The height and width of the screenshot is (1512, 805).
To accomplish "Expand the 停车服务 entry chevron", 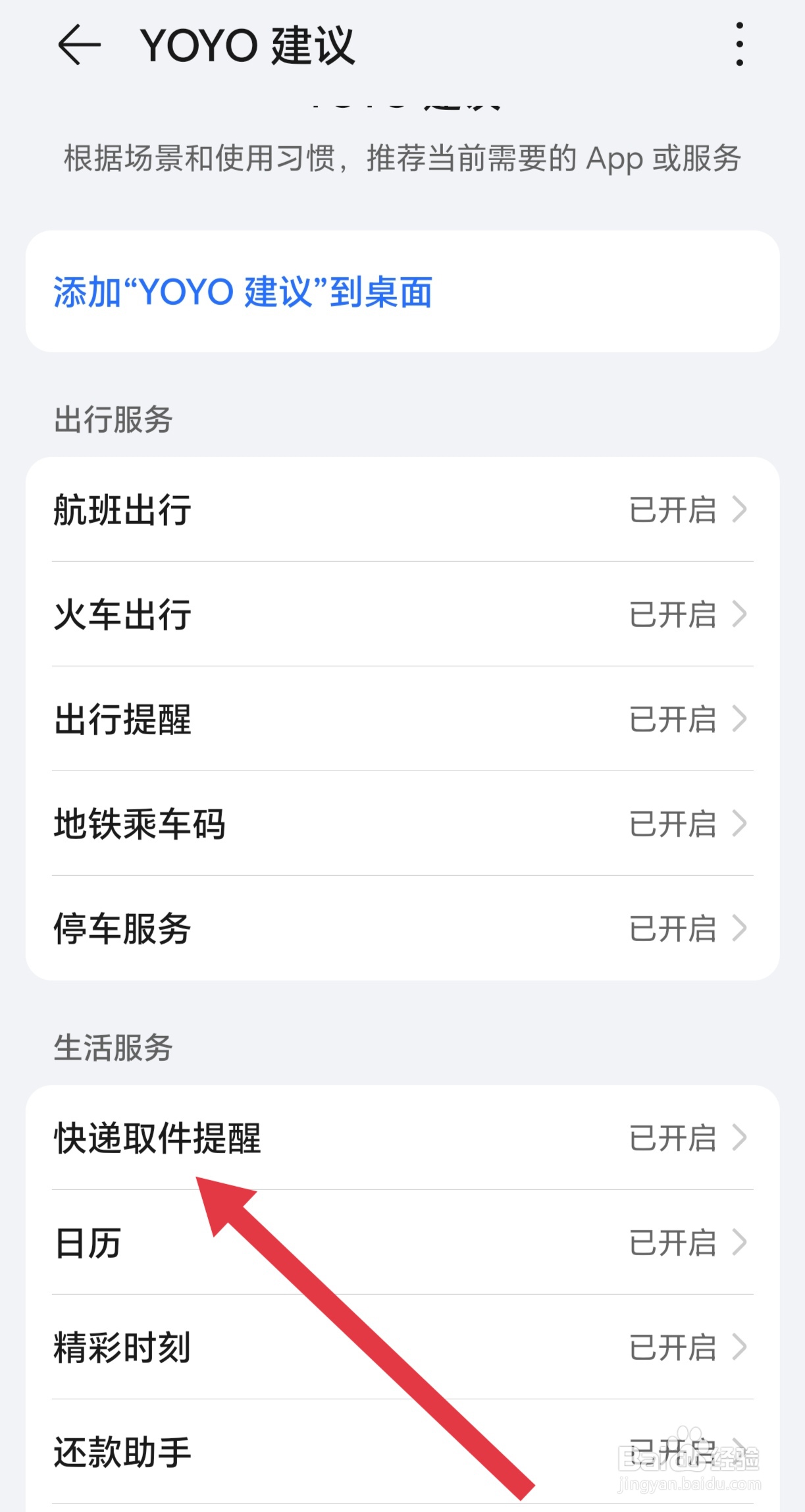I will pos(740,929).
